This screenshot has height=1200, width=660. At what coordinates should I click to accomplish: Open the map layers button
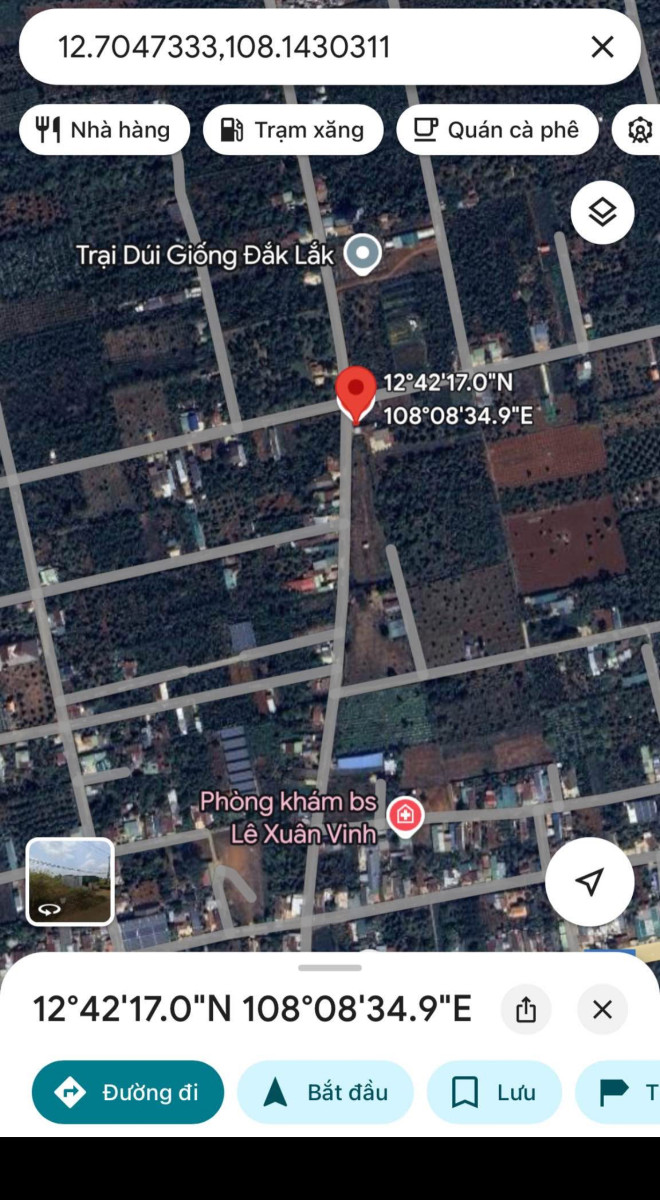tap(602, 212)
